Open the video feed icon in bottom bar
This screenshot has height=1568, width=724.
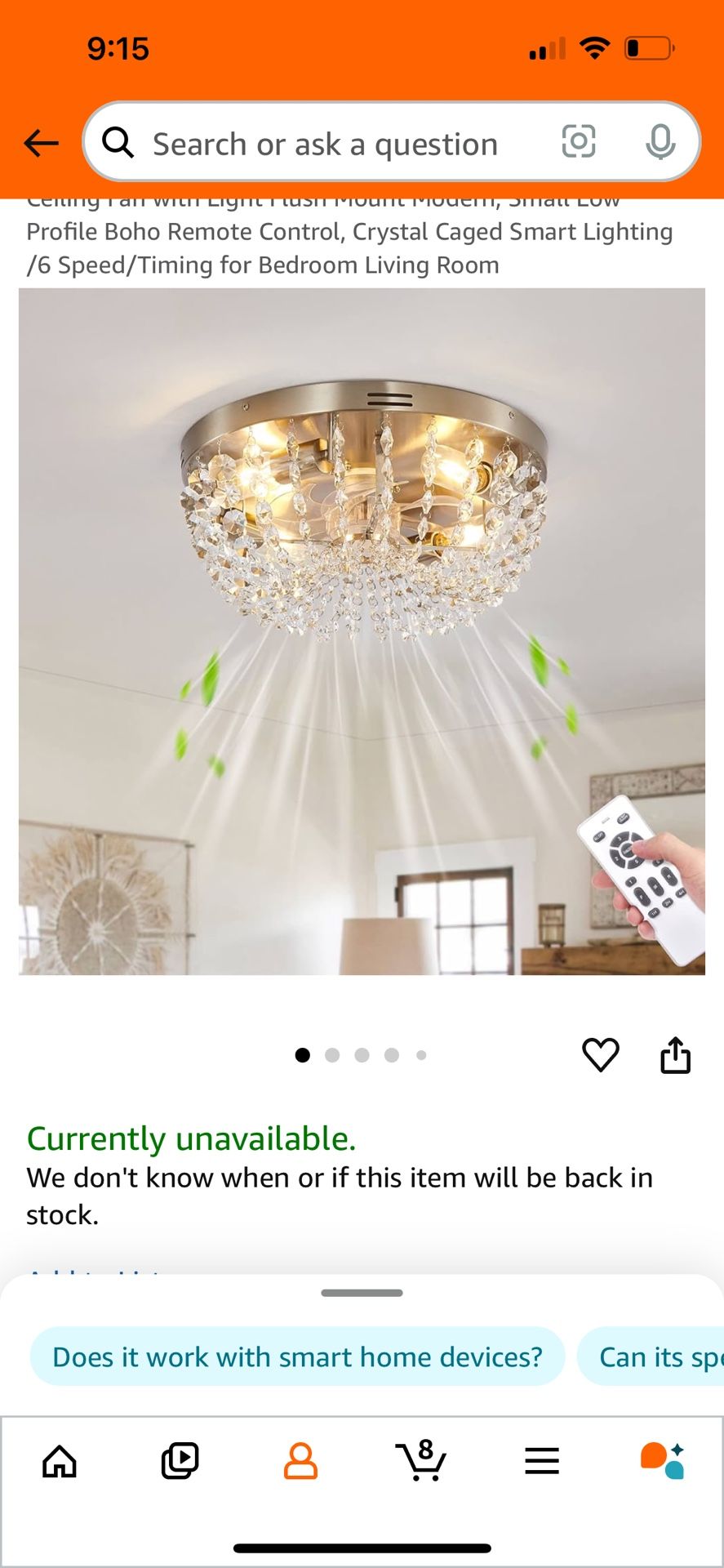[x=180, y=1461]
